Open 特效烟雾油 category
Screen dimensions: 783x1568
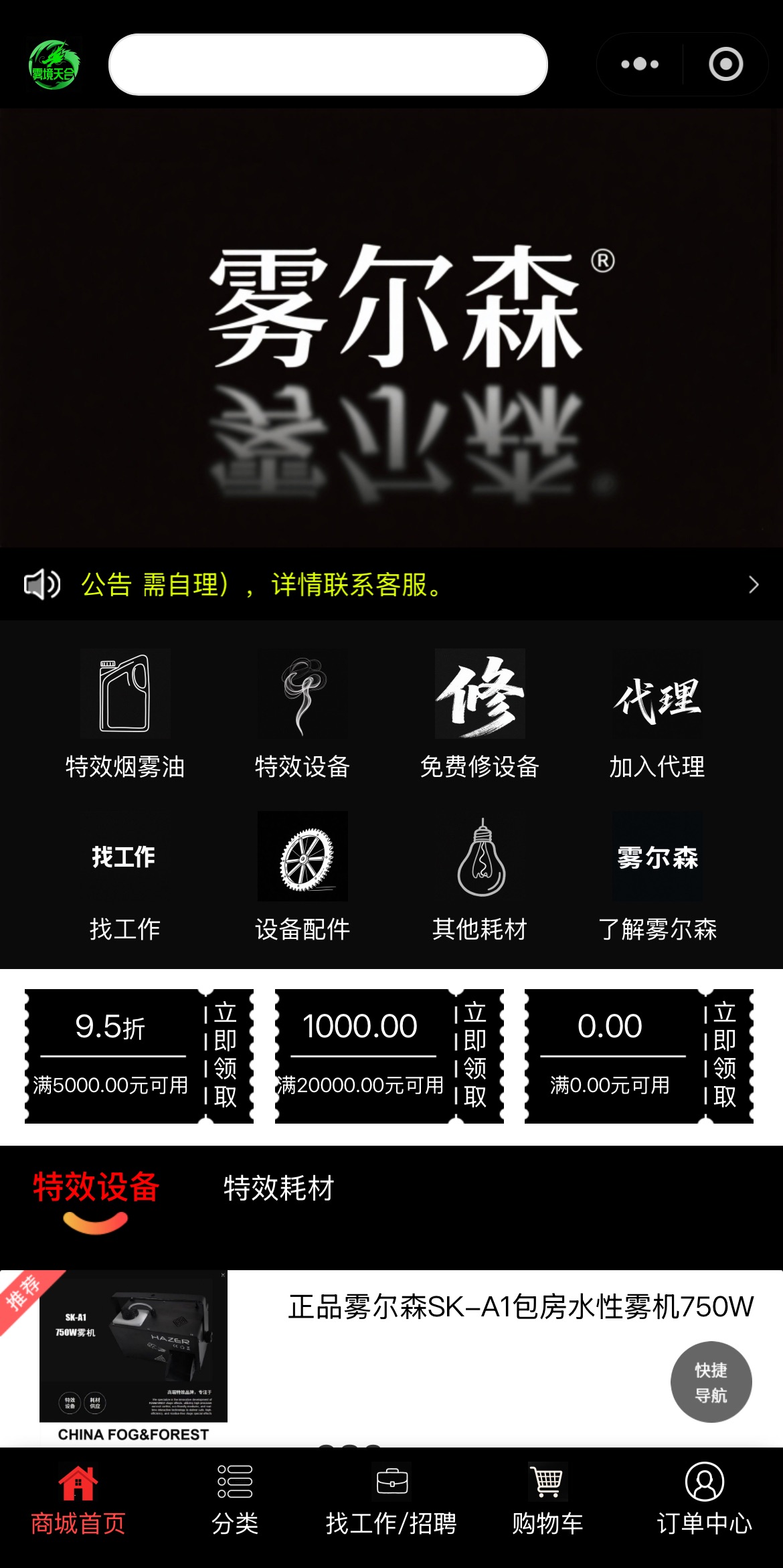coord(125,713)
